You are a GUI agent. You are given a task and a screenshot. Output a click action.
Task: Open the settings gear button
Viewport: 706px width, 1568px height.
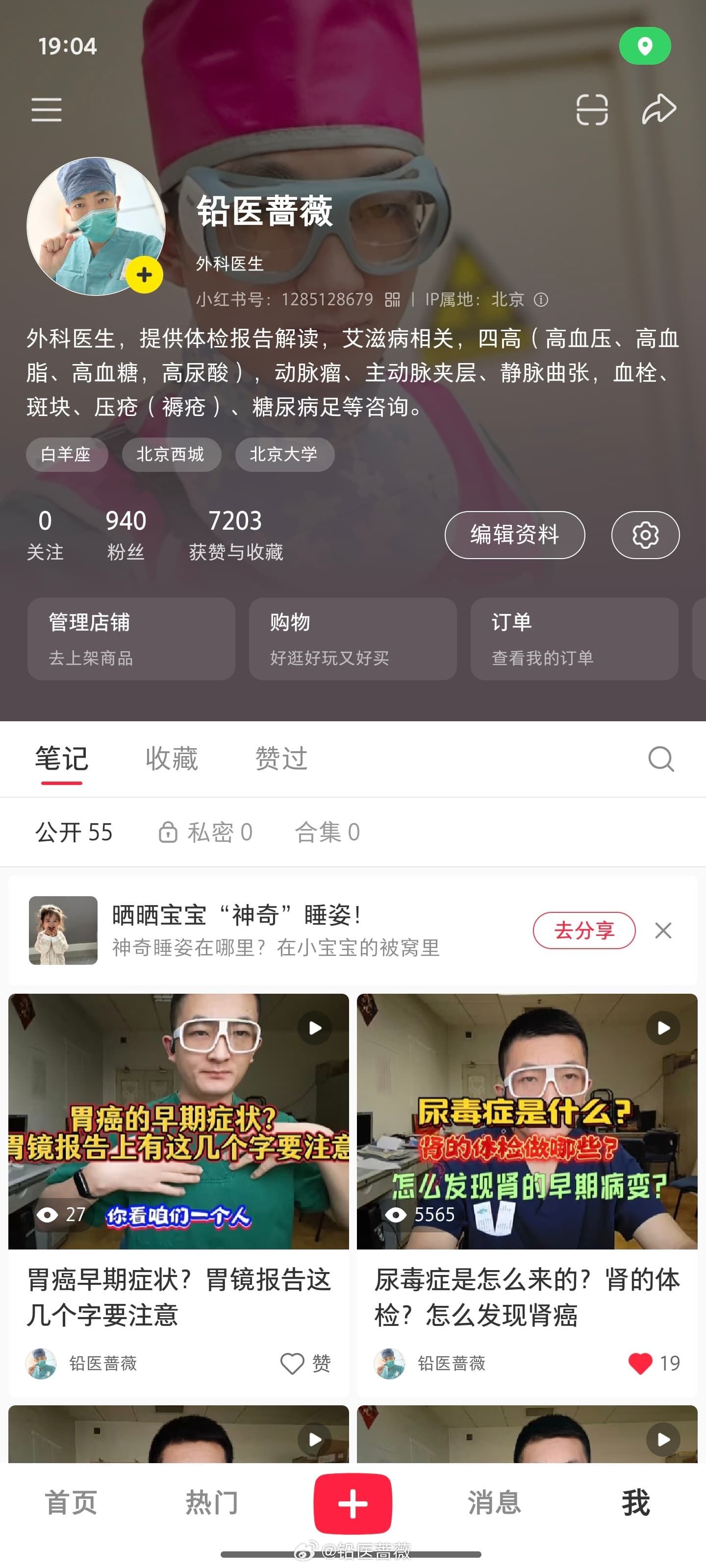click(x=645, y=535)
